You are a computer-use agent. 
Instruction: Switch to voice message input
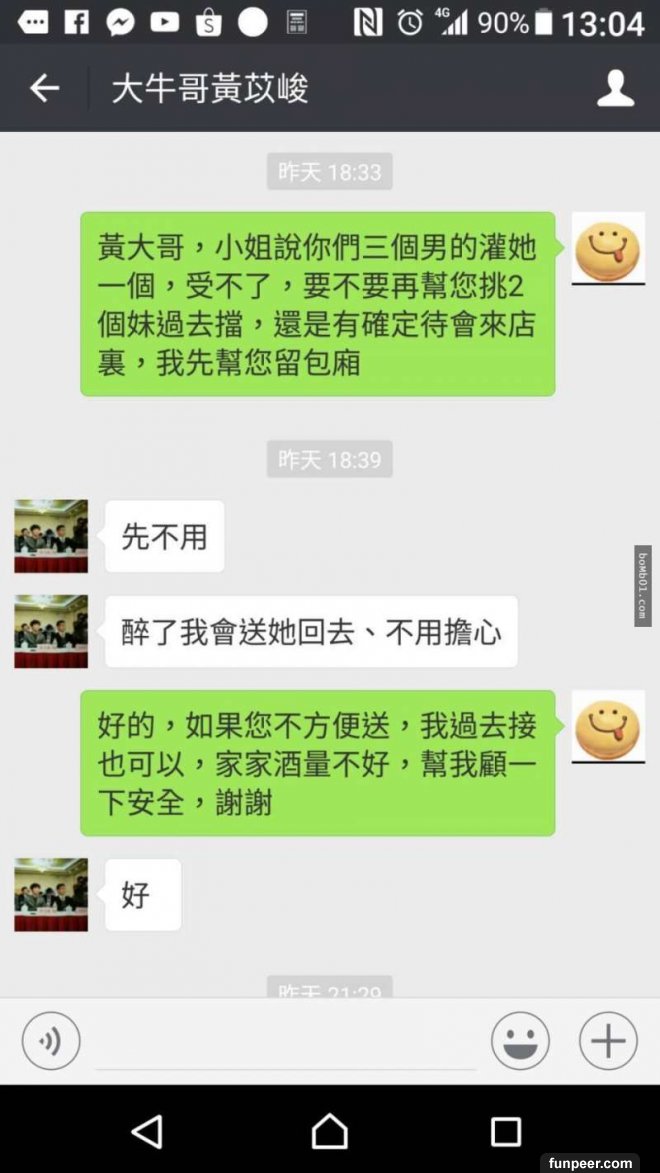click(51, 1041)
